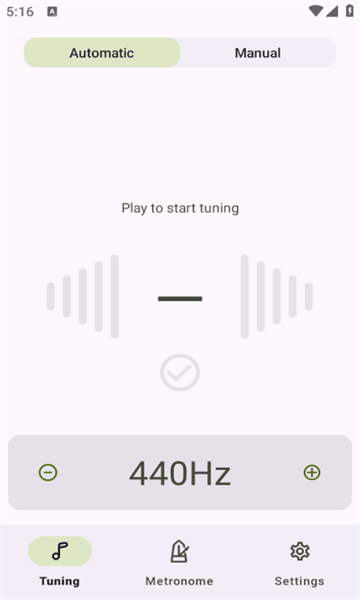Image resolution: width=360 pixels, height=600 pixels.
Task: Switch to Manual tuning mode
Action: coord(258,53)
